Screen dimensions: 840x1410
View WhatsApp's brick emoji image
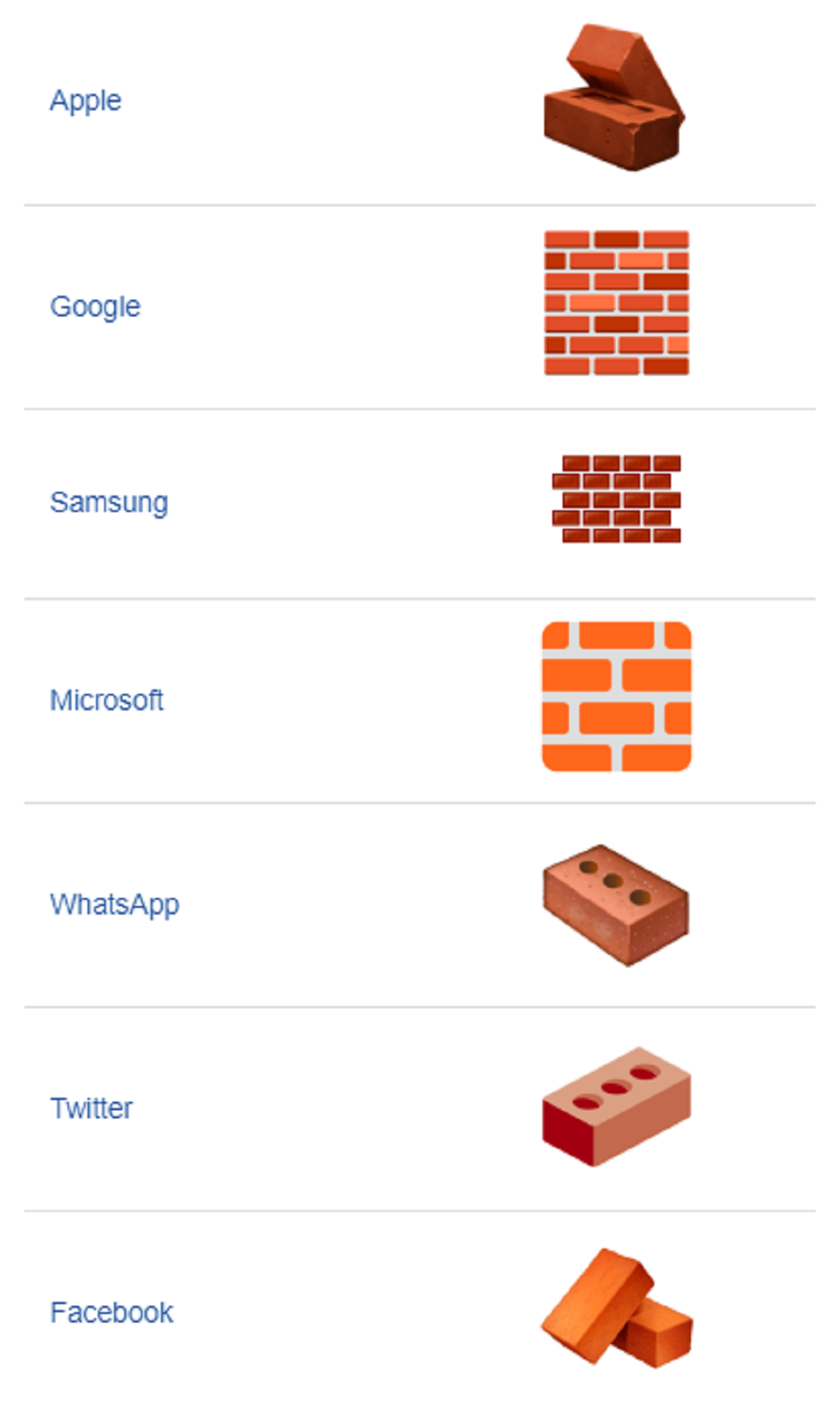point(616,905)
